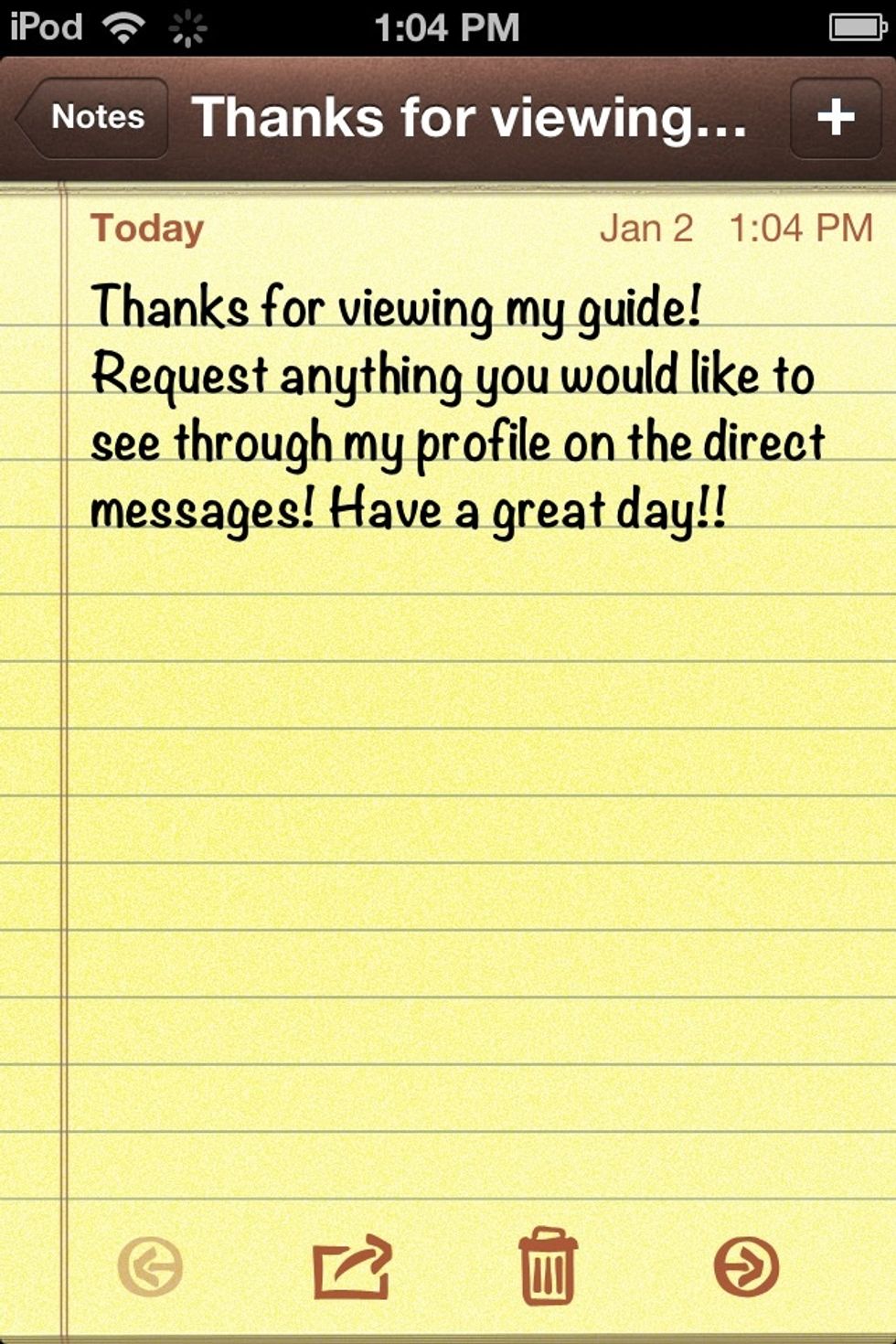Create a new note with the plus button

click(835, 117)
